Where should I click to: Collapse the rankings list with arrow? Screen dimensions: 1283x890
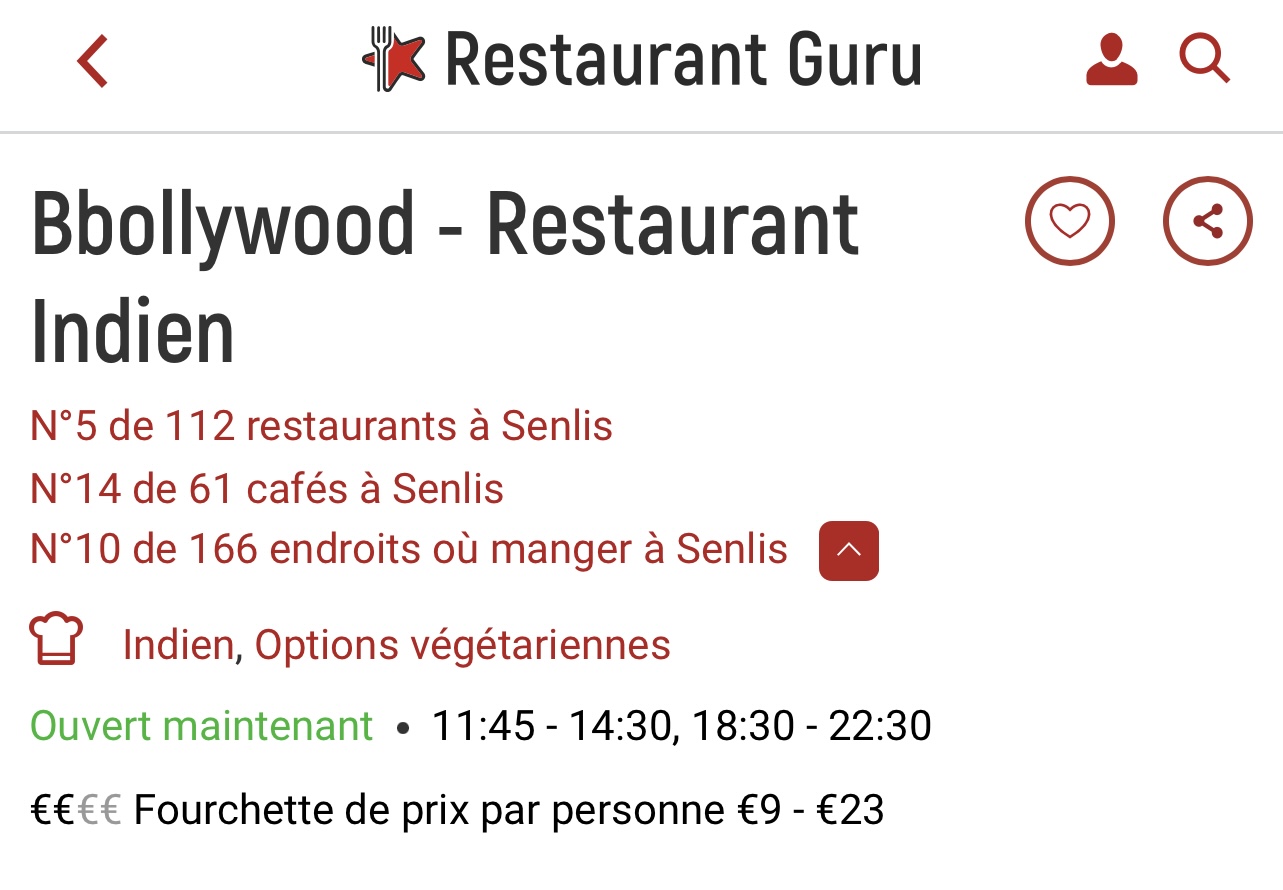[848, 551]
